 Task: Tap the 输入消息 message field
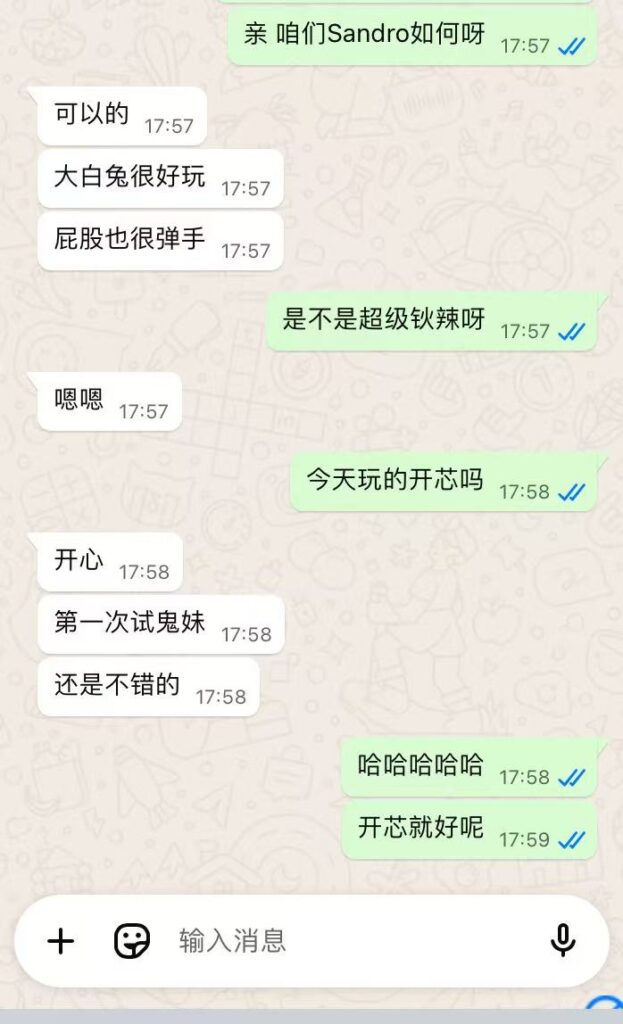coord(340,941)
